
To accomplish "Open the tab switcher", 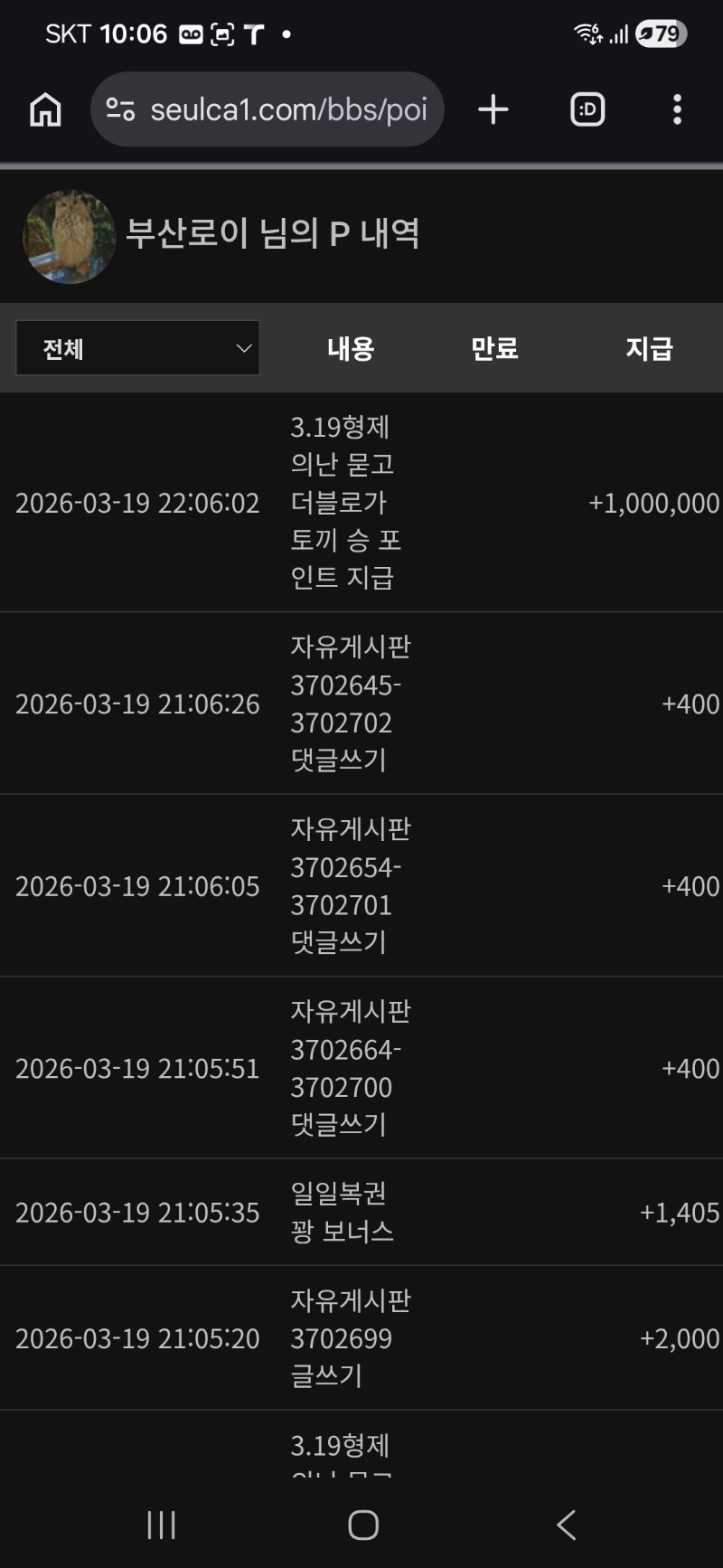I will pos(587,109).
